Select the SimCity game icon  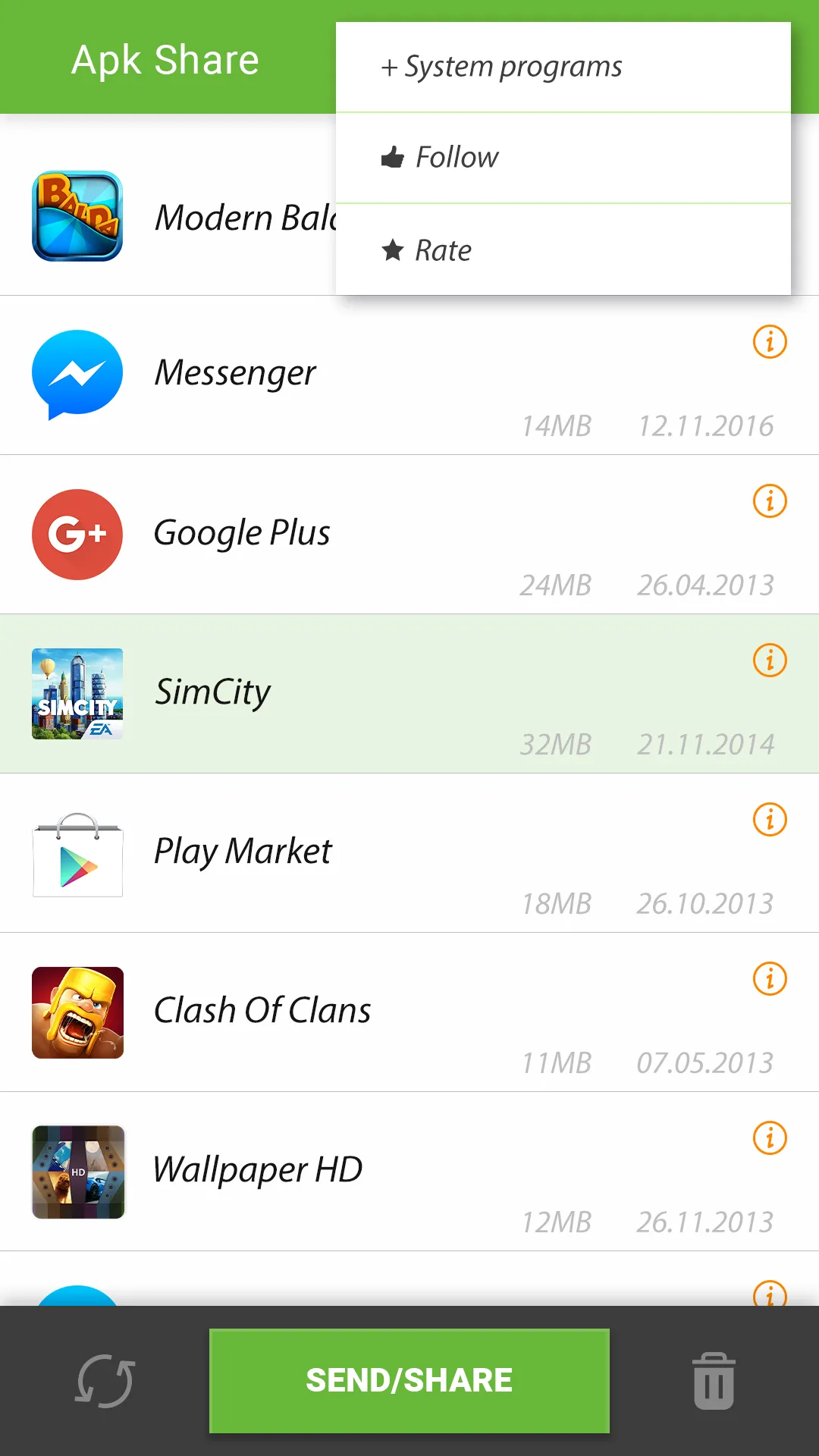point(77,694)
